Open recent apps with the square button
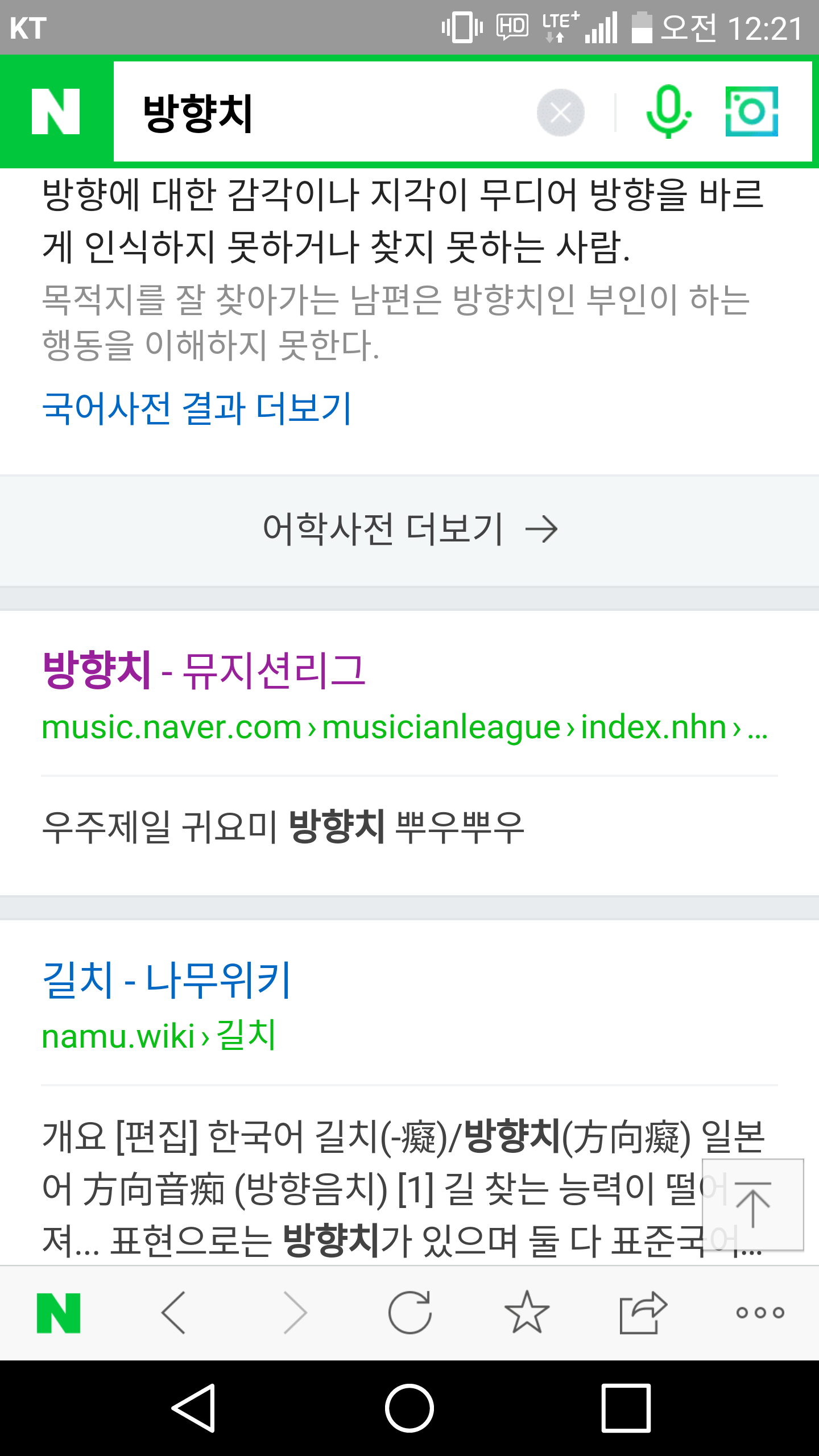Viewport: 819px width, 1456px height. (x=626, y=1408)
